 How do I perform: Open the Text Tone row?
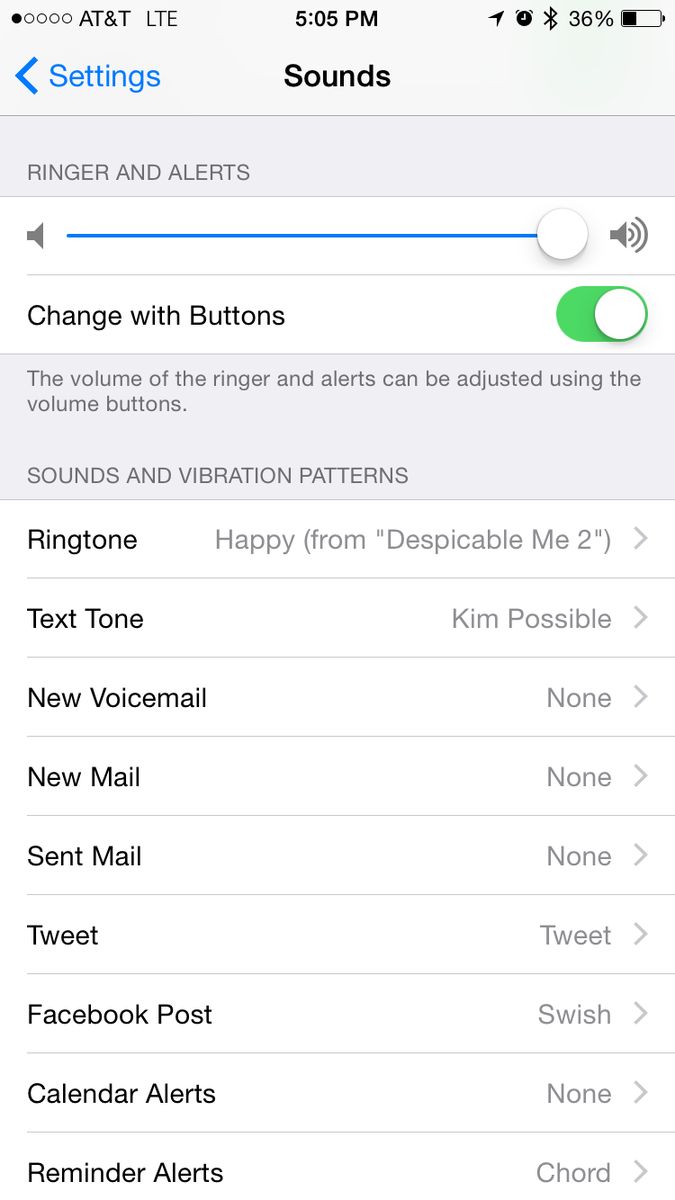tap(337, 619)
